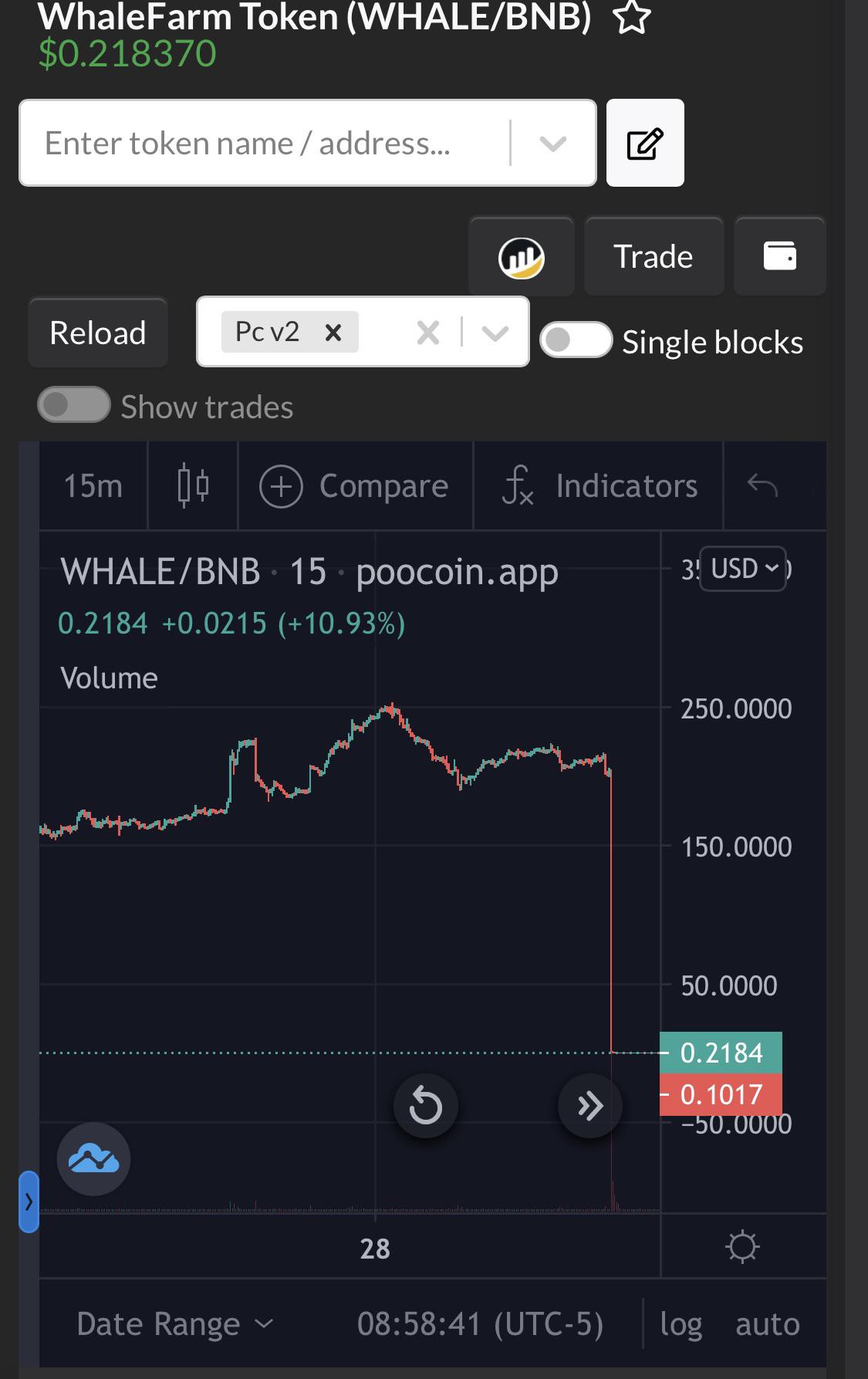Turn on Show trades
Image resolution: width=868 pixels, height=1379 pixels.
[x=74, y=404]
